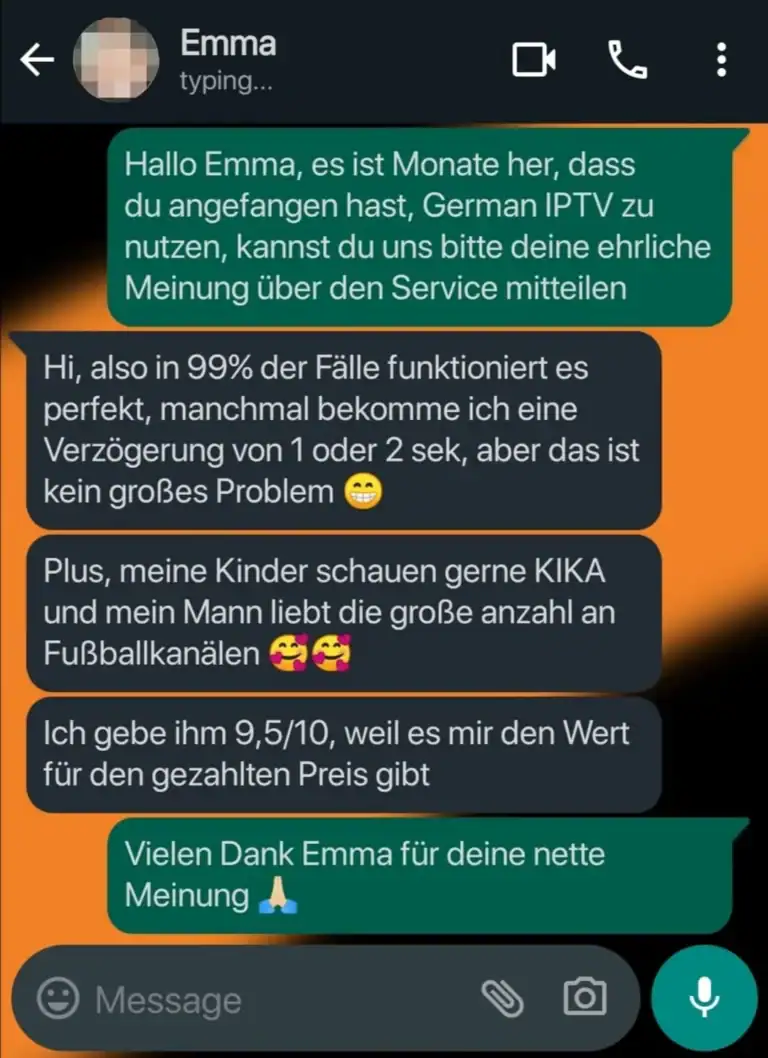Select the 'Vielen Dank Emma' message bubble
768x1058 pixels.
(x=420, y=873)
